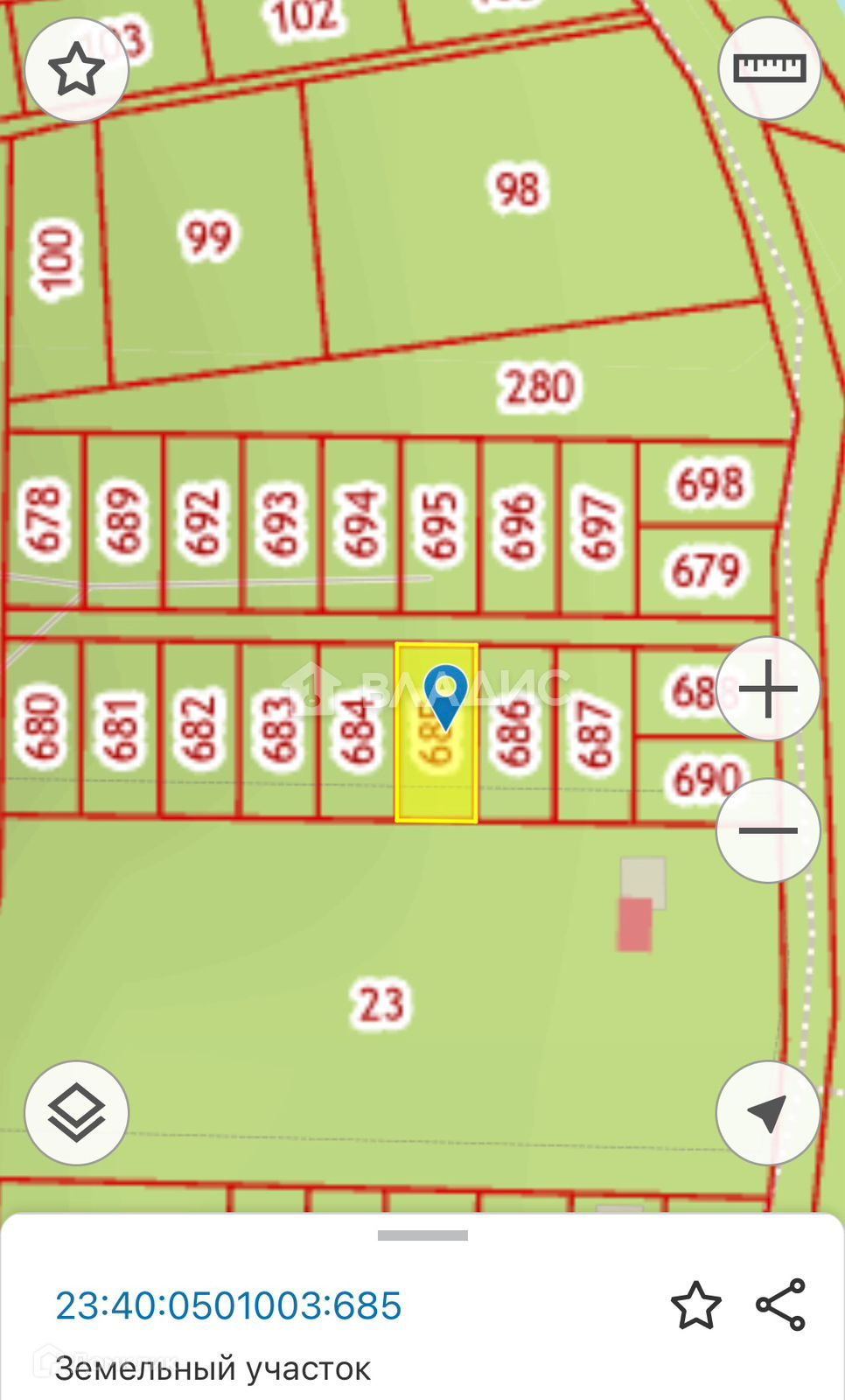
Task: Share the parcel 685 information
Action: (x=780, y=1305)
